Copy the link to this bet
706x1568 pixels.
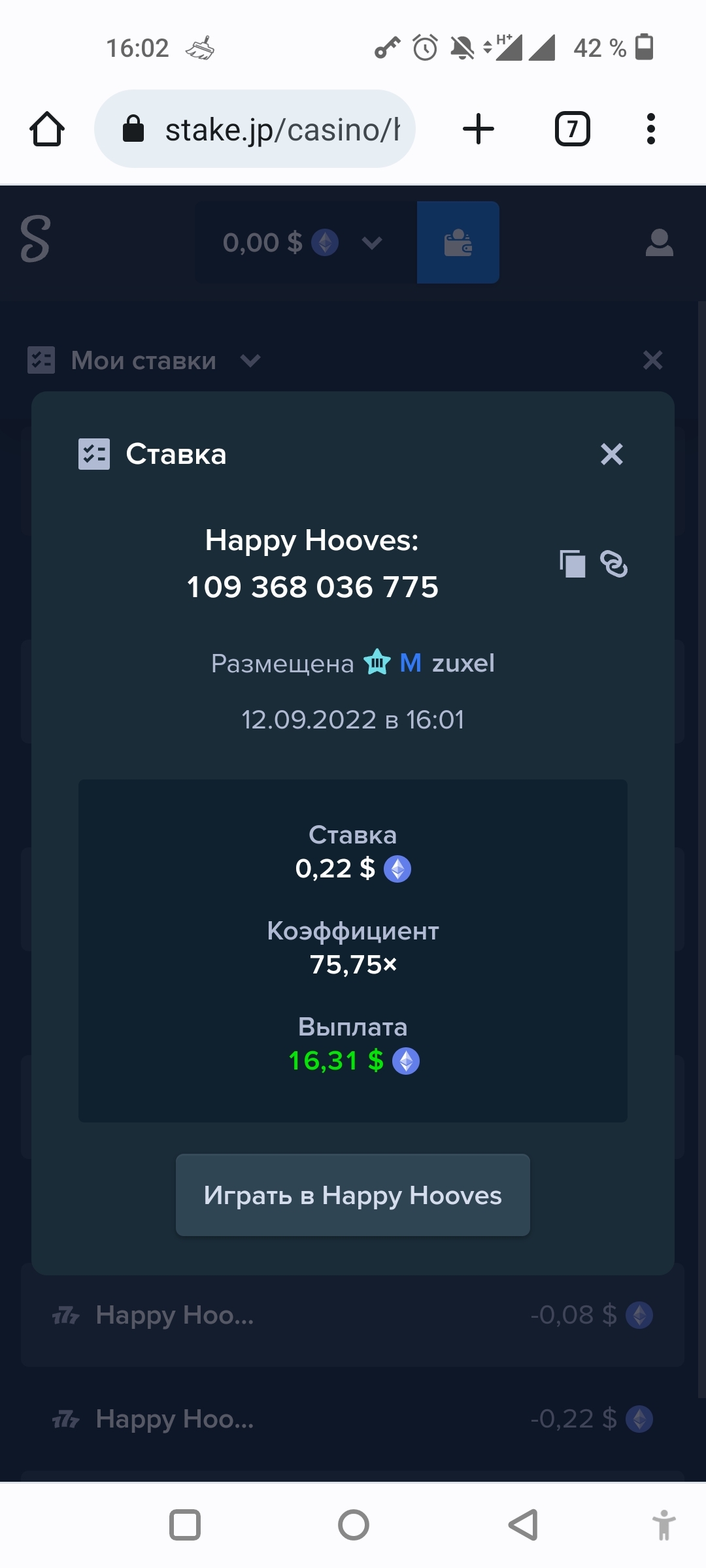pyautogui.click(x=614, y=563)
